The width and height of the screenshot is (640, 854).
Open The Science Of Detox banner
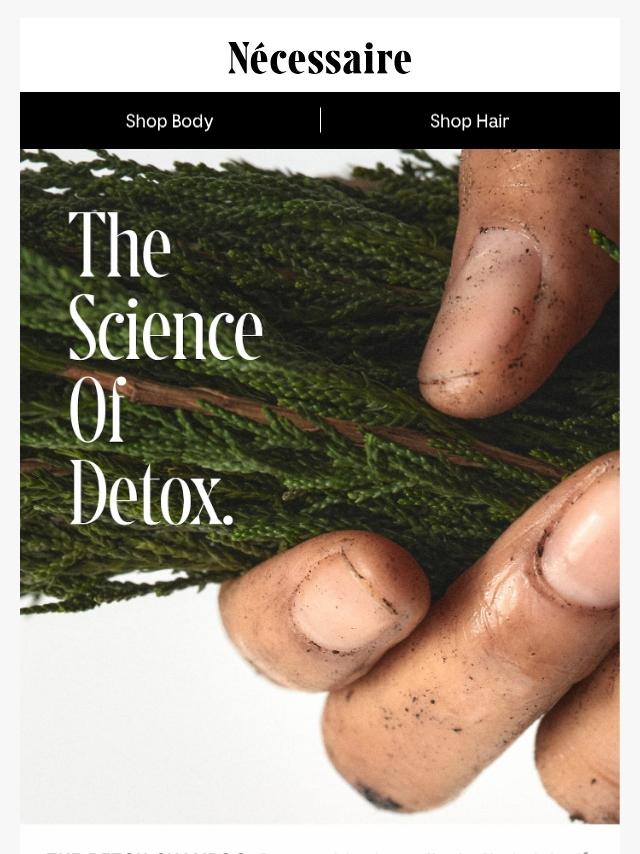click(320, 486)
